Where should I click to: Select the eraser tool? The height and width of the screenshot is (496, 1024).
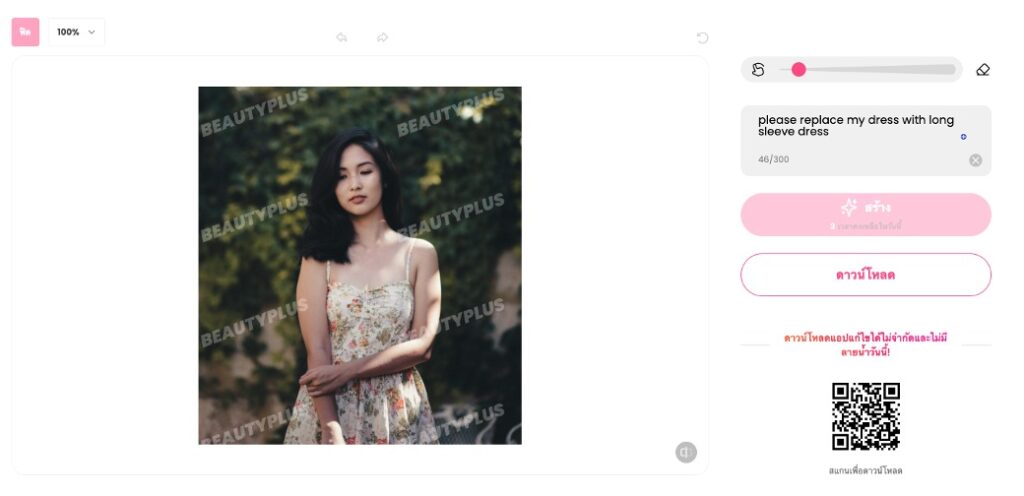coord(982,69)
